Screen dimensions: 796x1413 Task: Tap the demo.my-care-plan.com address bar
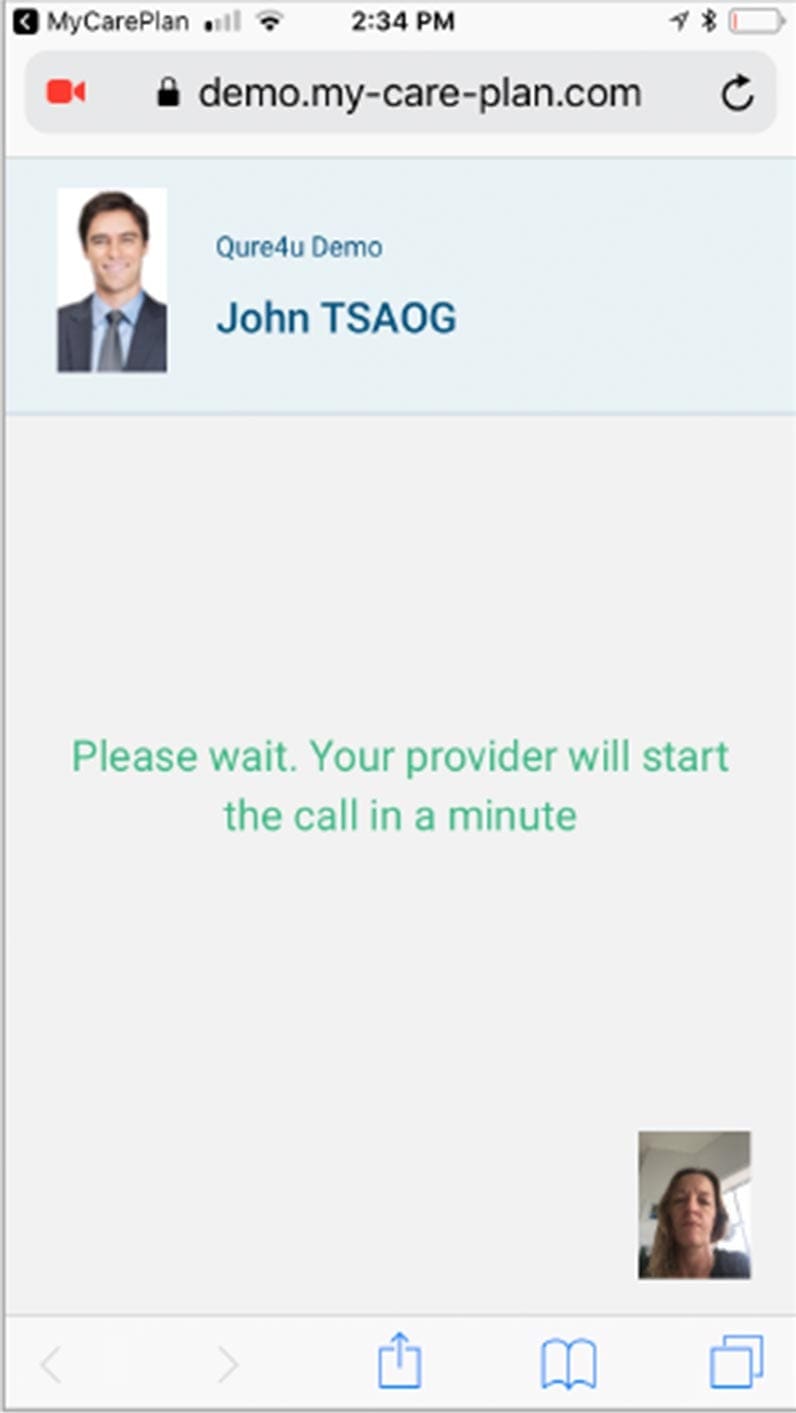(420, 93)
